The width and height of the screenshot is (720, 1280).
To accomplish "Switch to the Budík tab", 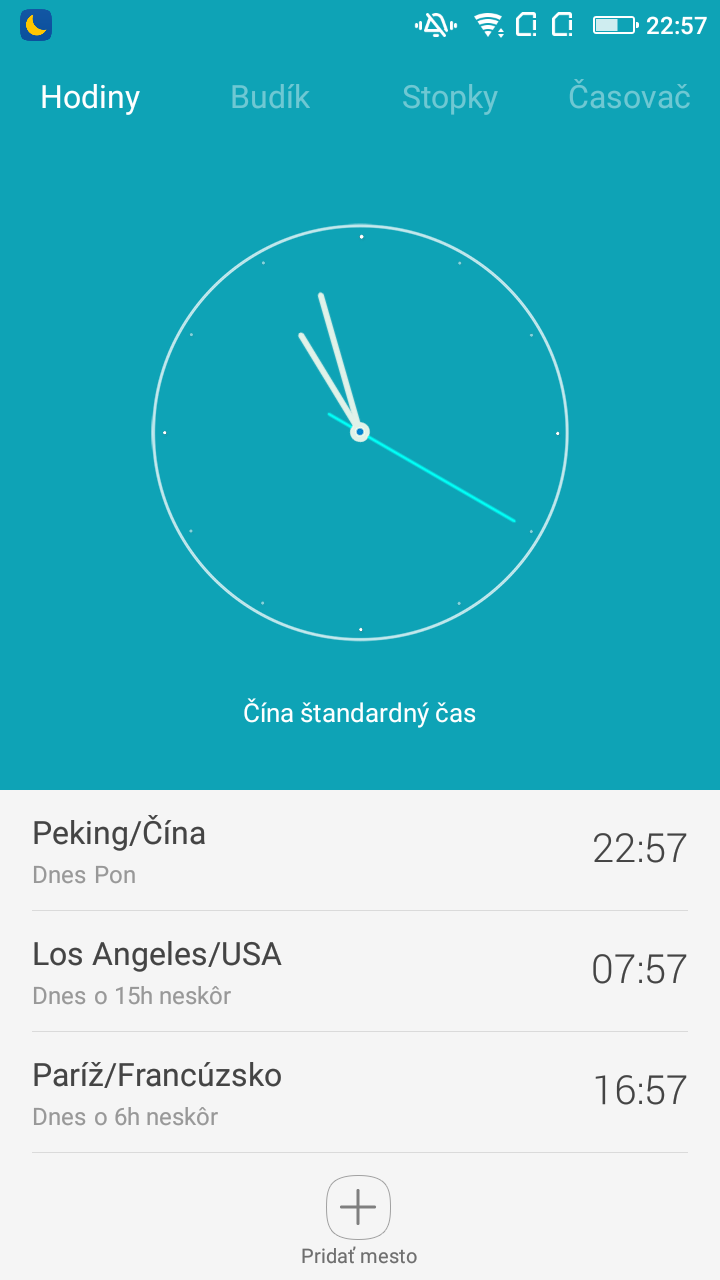I will point(270,97).
